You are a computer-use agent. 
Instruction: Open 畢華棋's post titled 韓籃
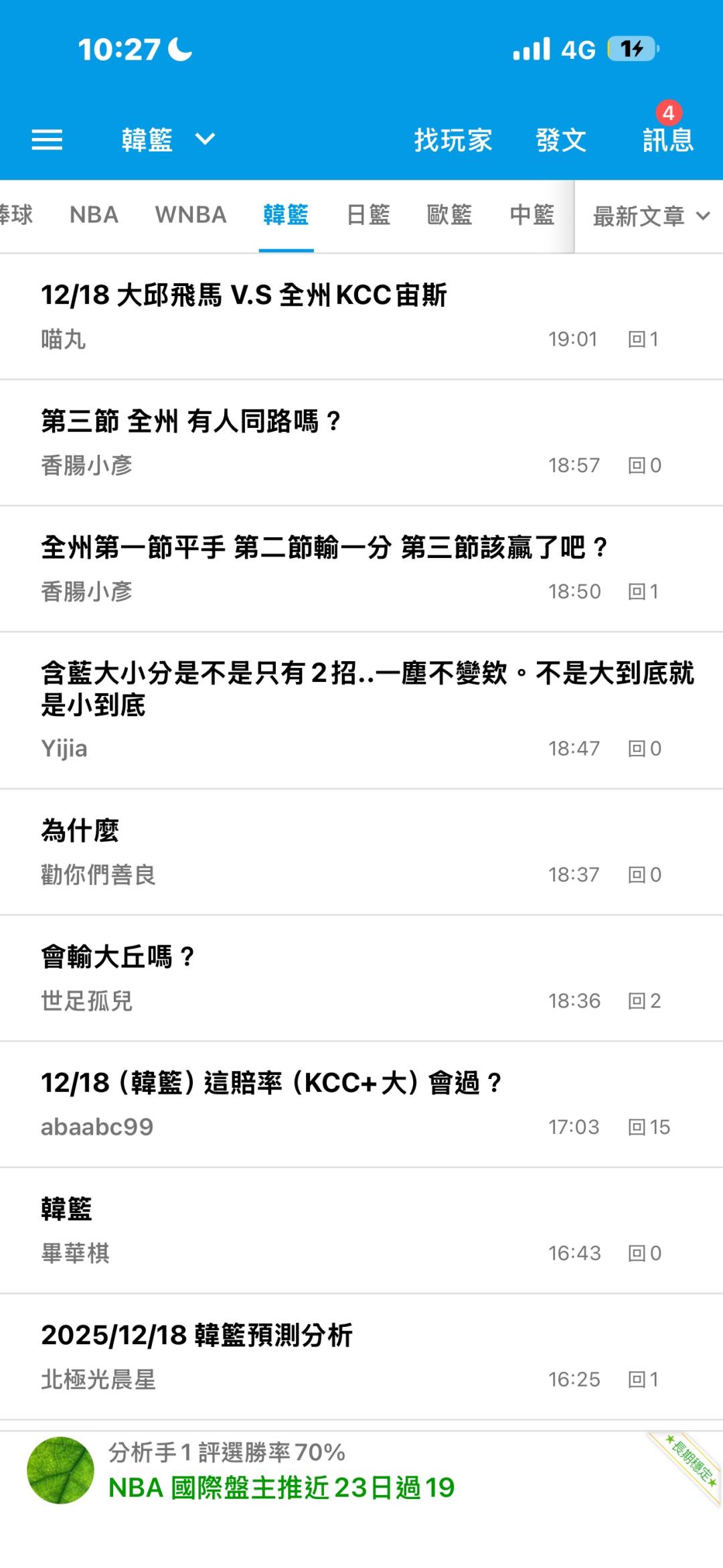point(67,1209)
